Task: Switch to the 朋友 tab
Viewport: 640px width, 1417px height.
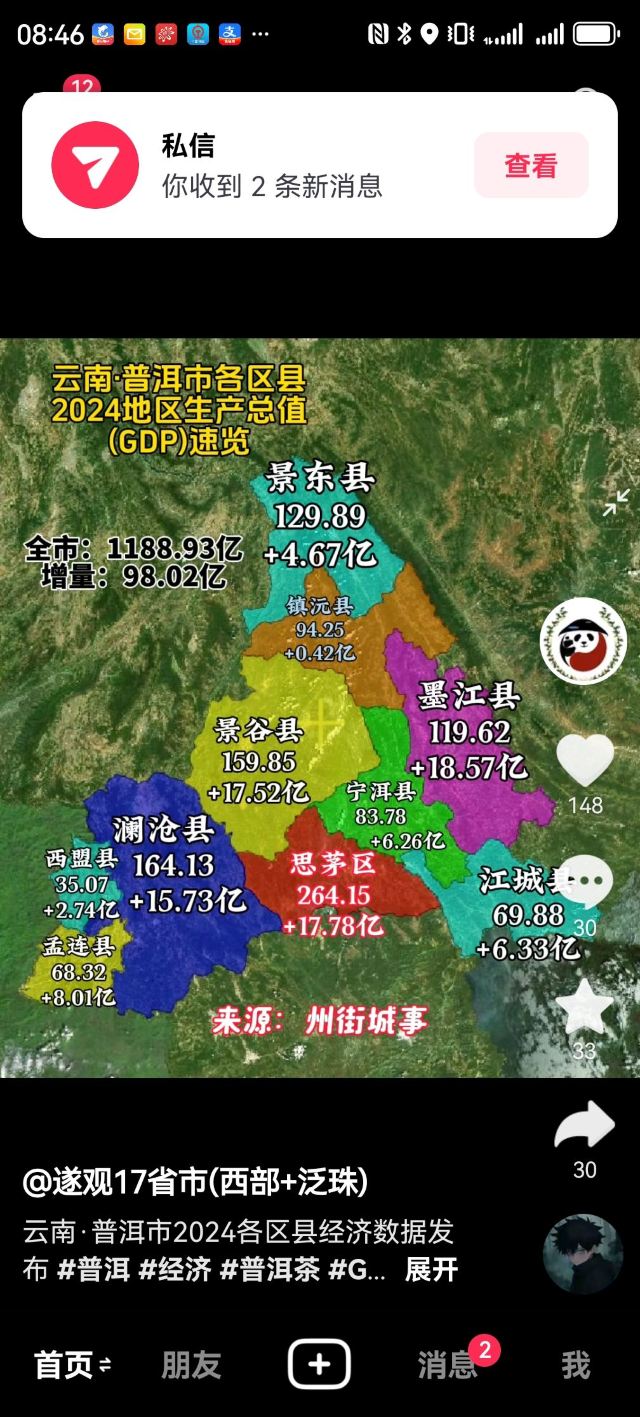Action: click(x=191, y=1365)
